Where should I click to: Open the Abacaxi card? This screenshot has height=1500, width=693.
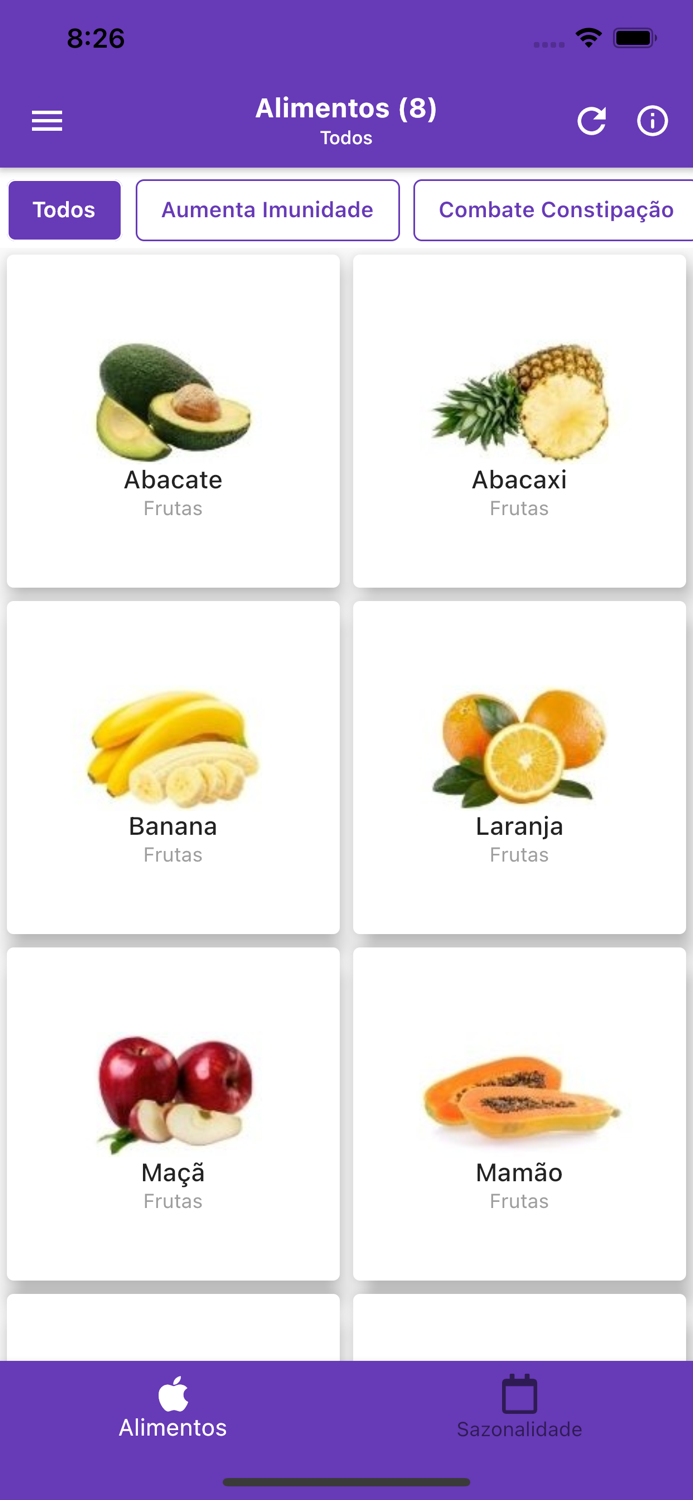[x=519, y=421]
